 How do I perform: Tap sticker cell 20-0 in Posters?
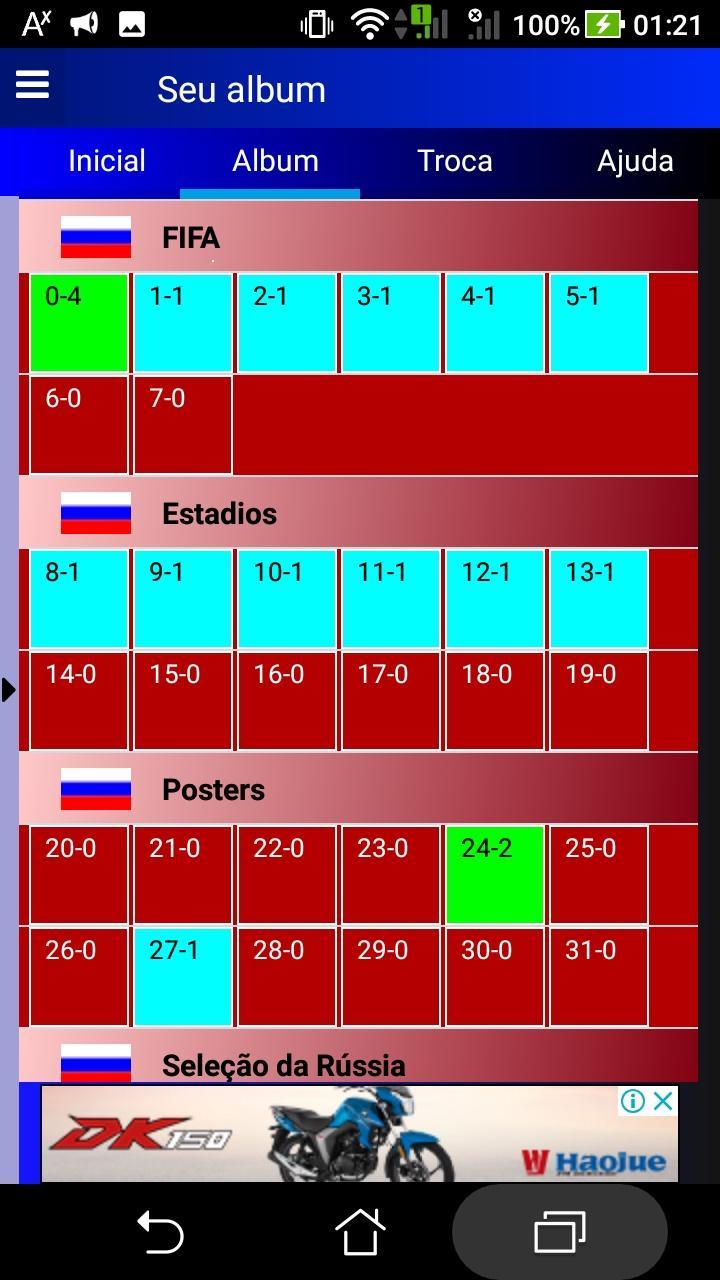pos(79,874)
